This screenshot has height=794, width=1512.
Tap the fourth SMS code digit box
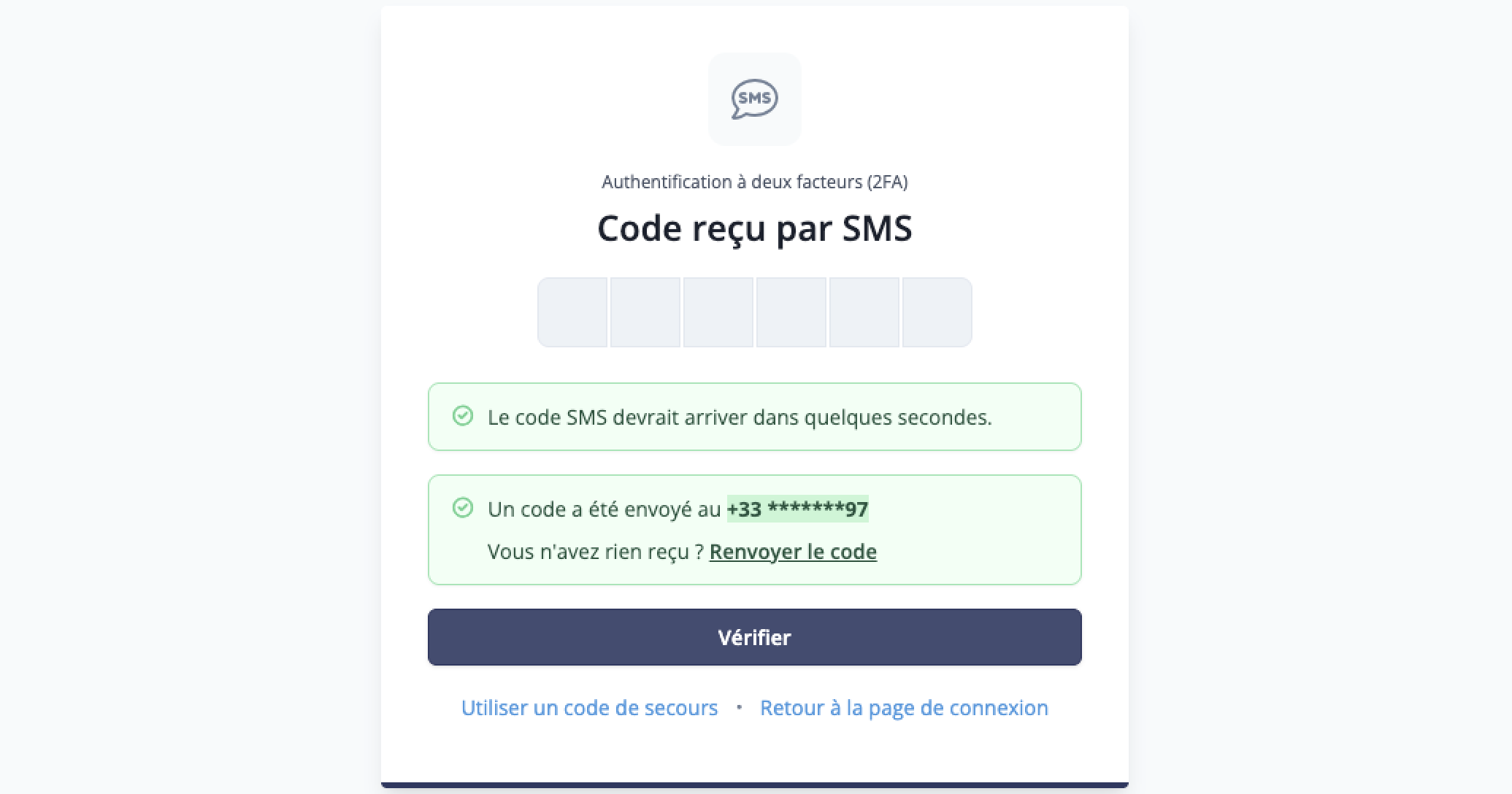[x=791, y=312]
